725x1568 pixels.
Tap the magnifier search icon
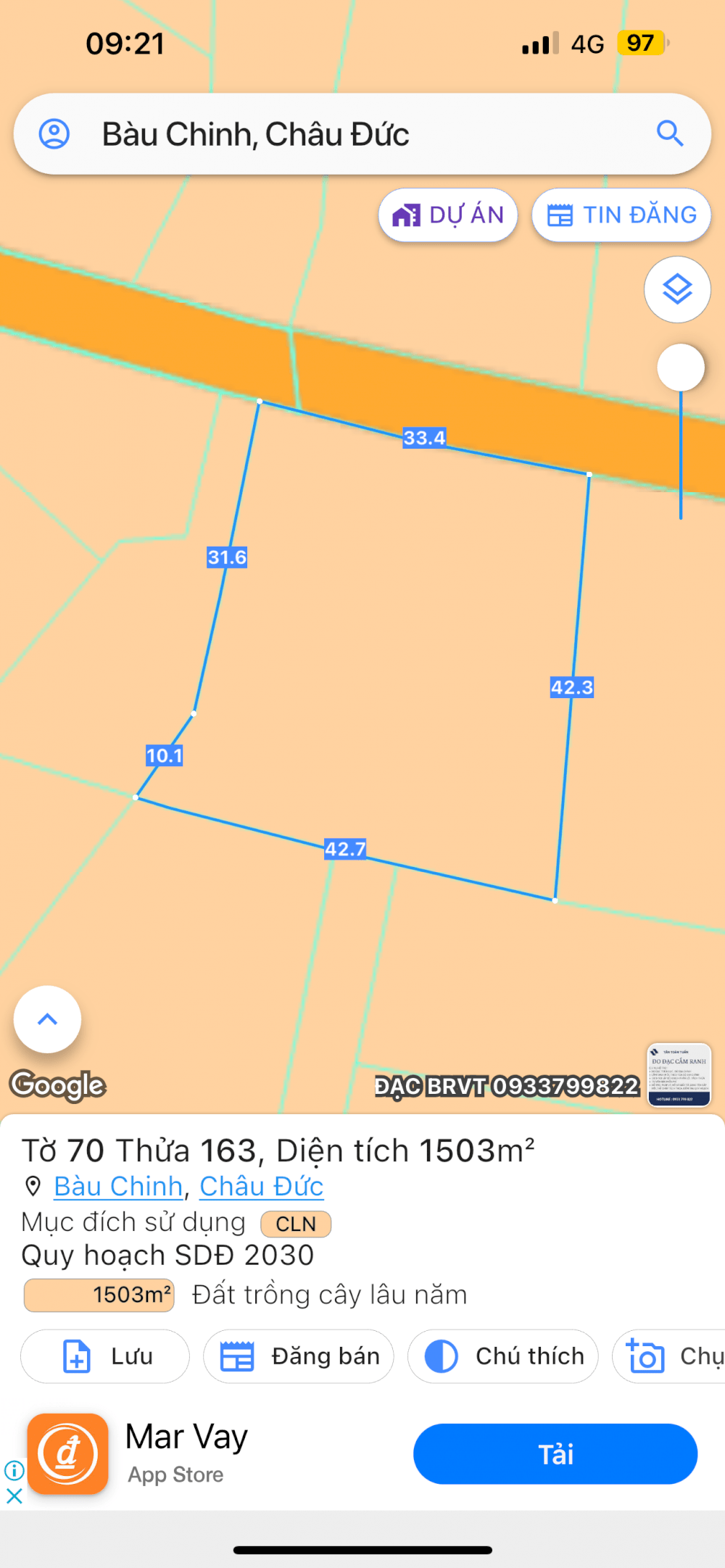670,133
